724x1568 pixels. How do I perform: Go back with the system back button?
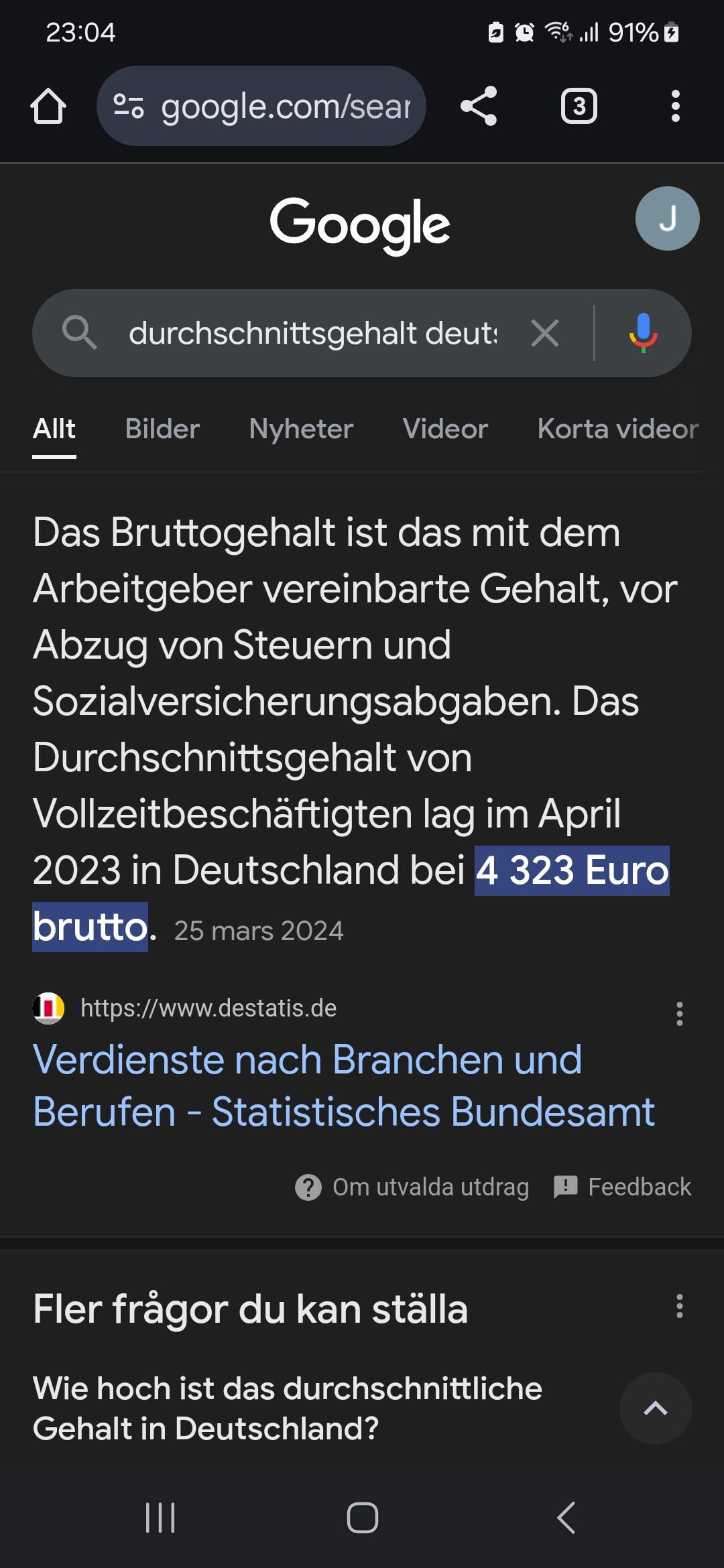pyautogui.click(x=566, y=1518)
